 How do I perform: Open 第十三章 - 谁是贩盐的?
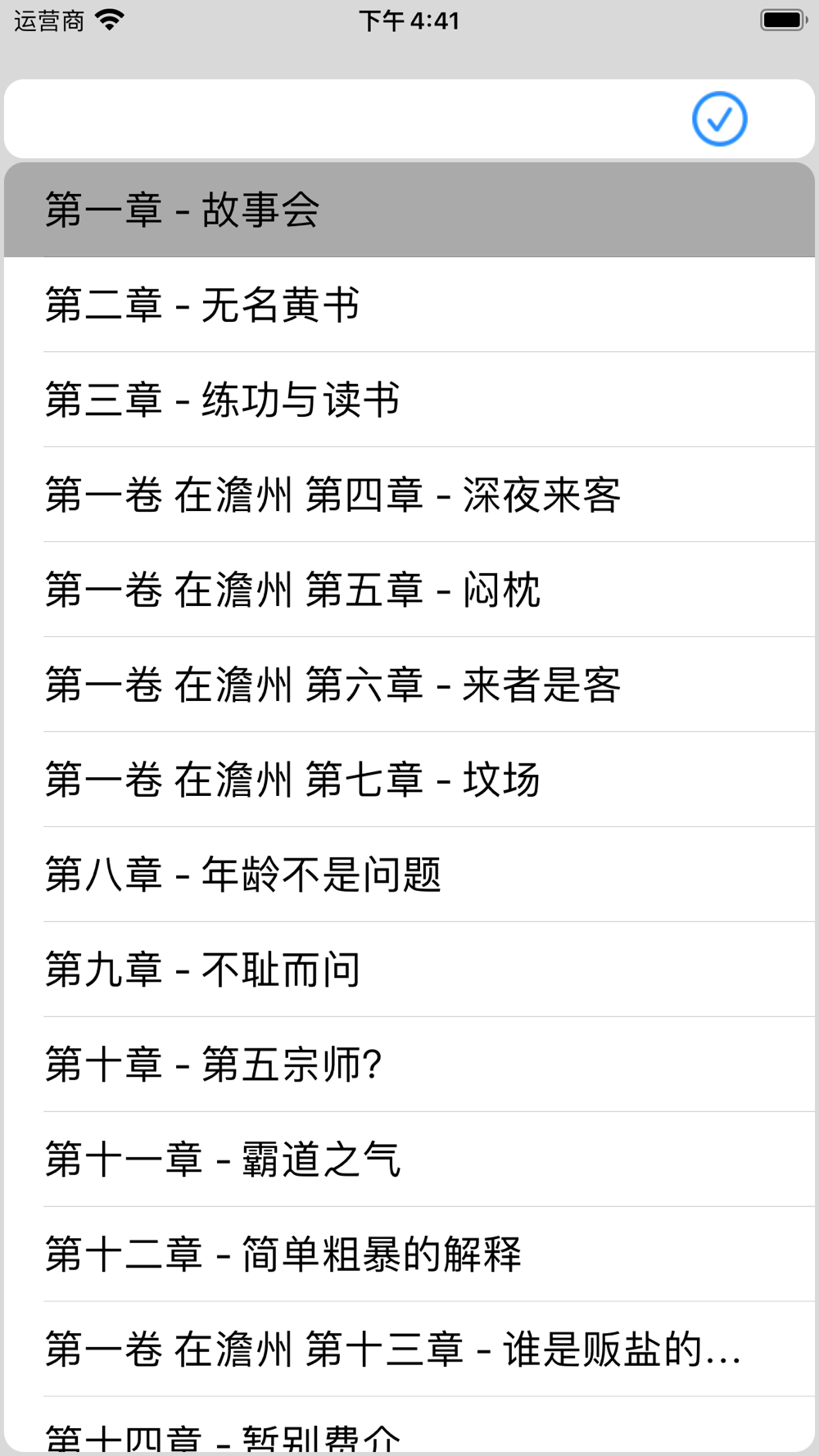click(409, 1350)
